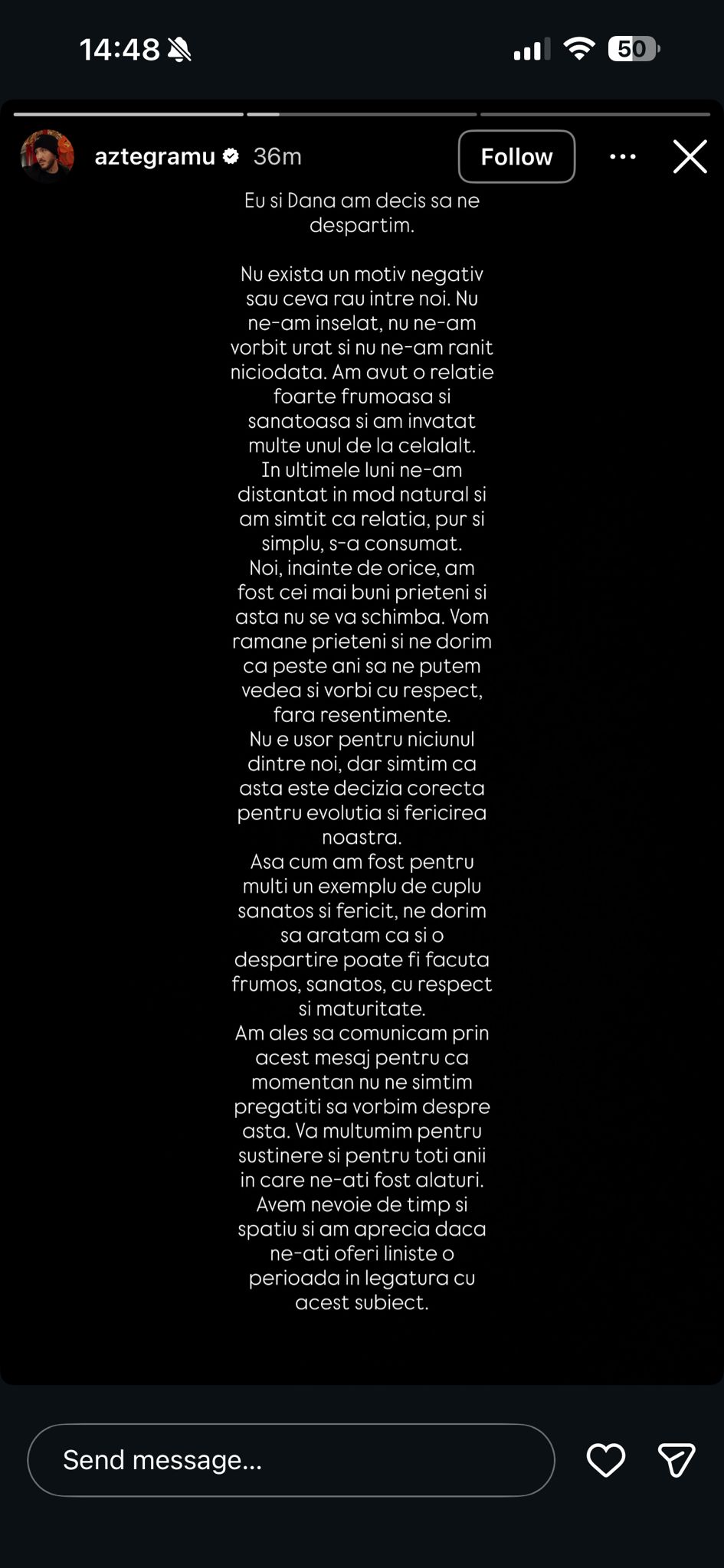Open the three-dot story options menu
The image size is (724, 1568).
click(622, 156)
